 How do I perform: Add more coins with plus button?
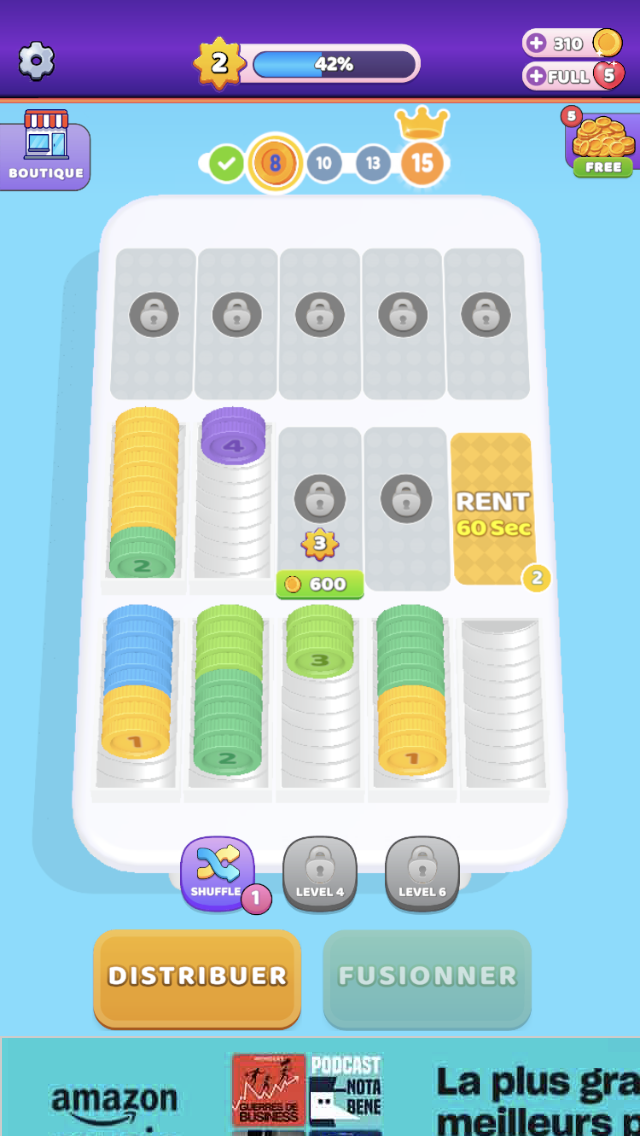[x=537, y=44]
